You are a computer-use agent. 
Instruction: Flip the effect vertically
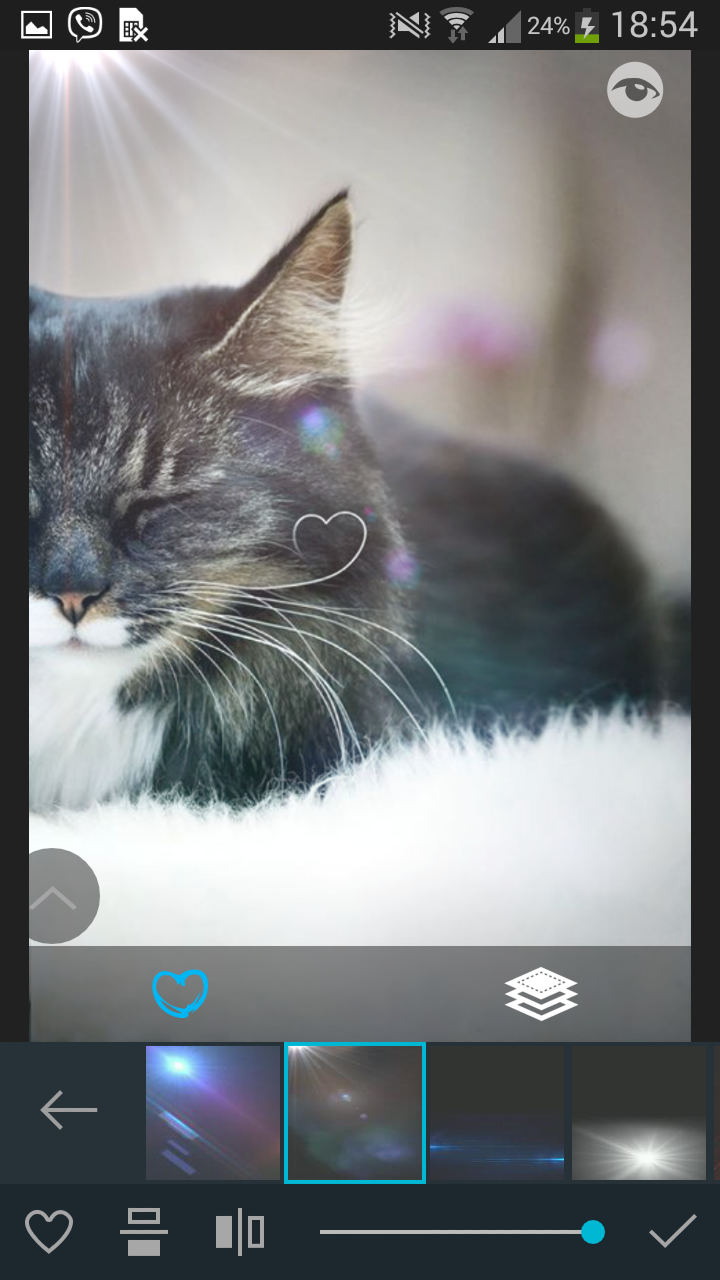144,1232
